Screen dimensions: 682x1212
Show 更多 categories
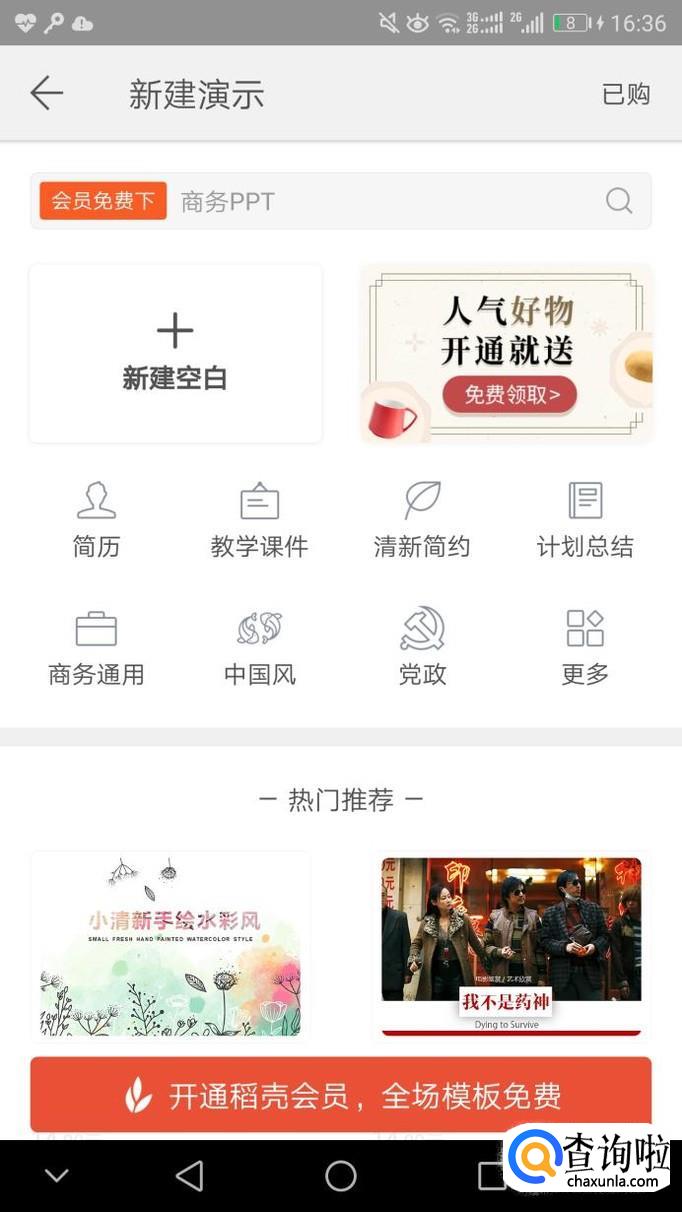(x=585, y=648)
